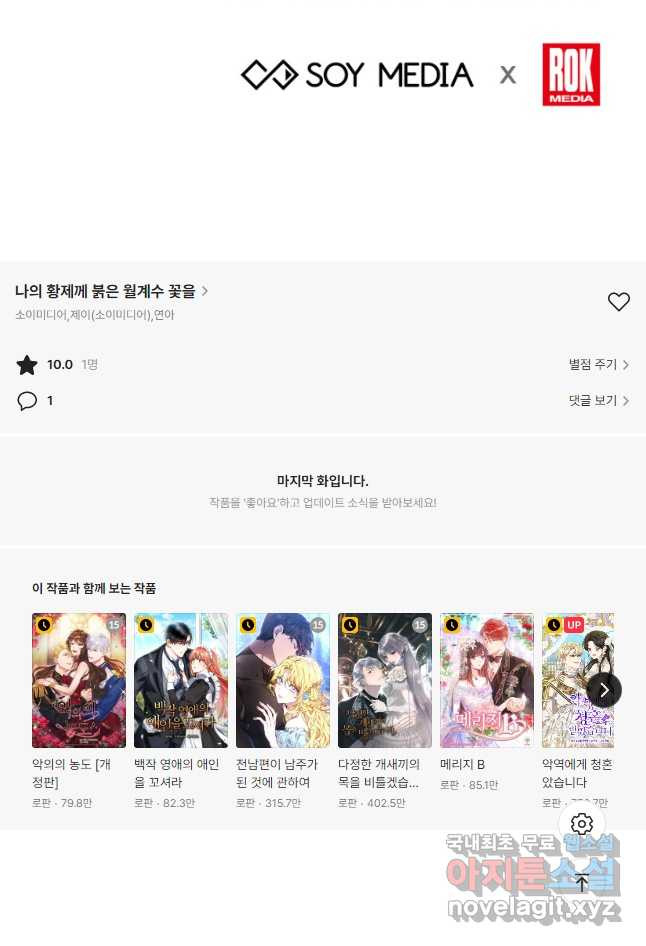This screenshot has height=946, width=646.
Task: Open the recommended work 악의의 농도 [개정판]
Action: point(79,681)
